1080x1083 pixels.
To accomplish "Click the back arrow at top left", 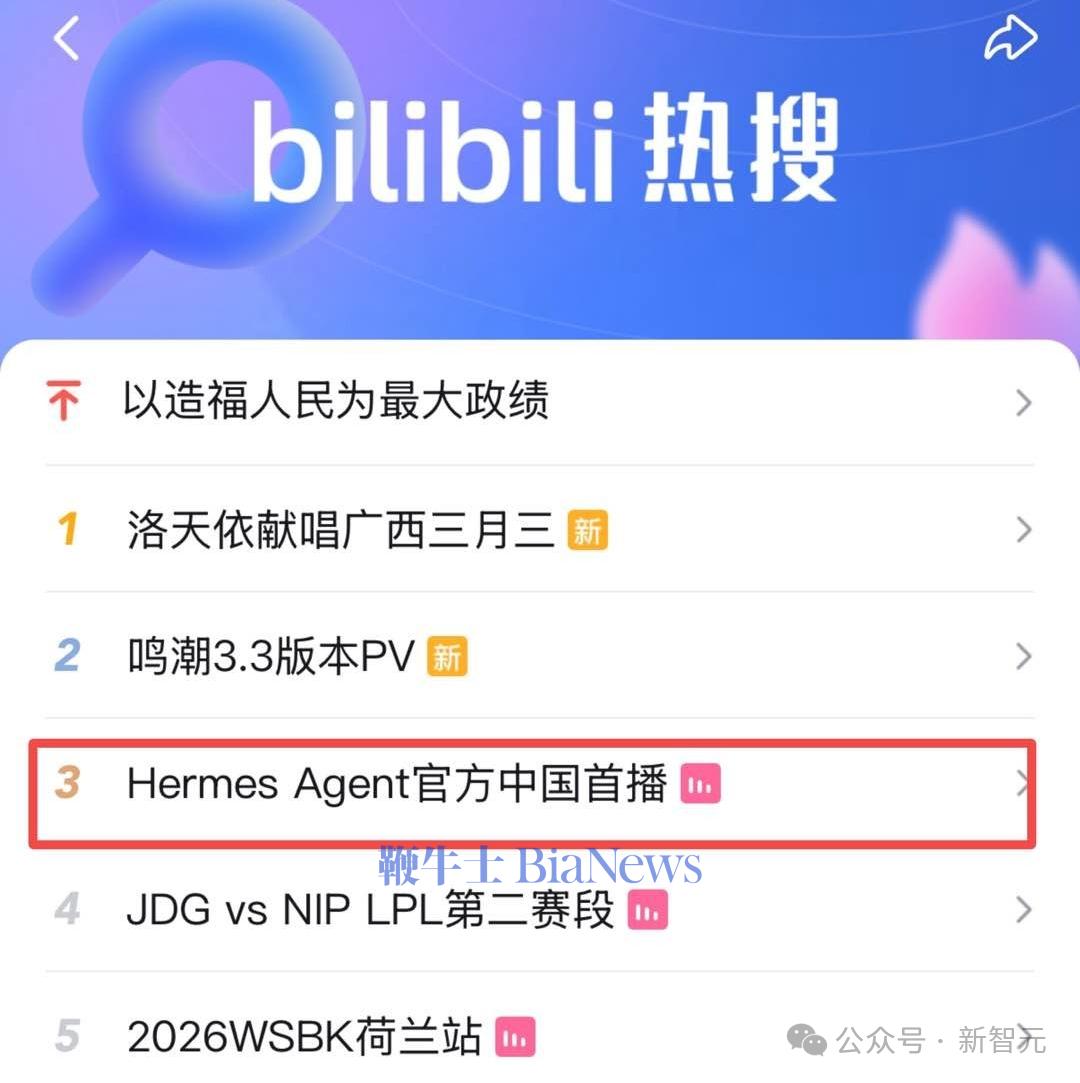I will coord(66,38).
